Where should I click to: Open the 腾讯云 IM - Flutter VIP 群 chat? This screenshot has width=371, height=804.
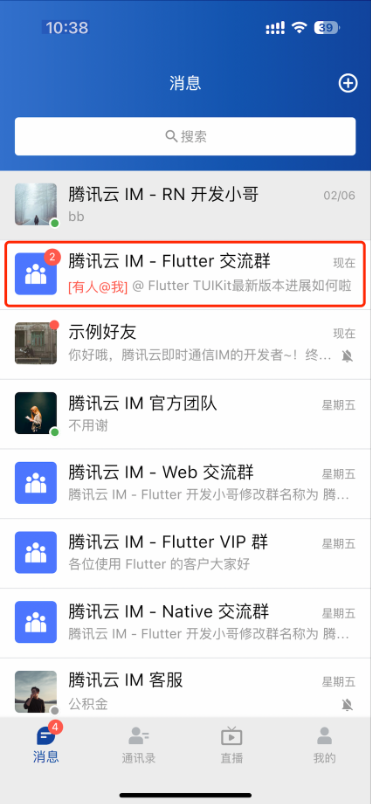pos(186,553)
